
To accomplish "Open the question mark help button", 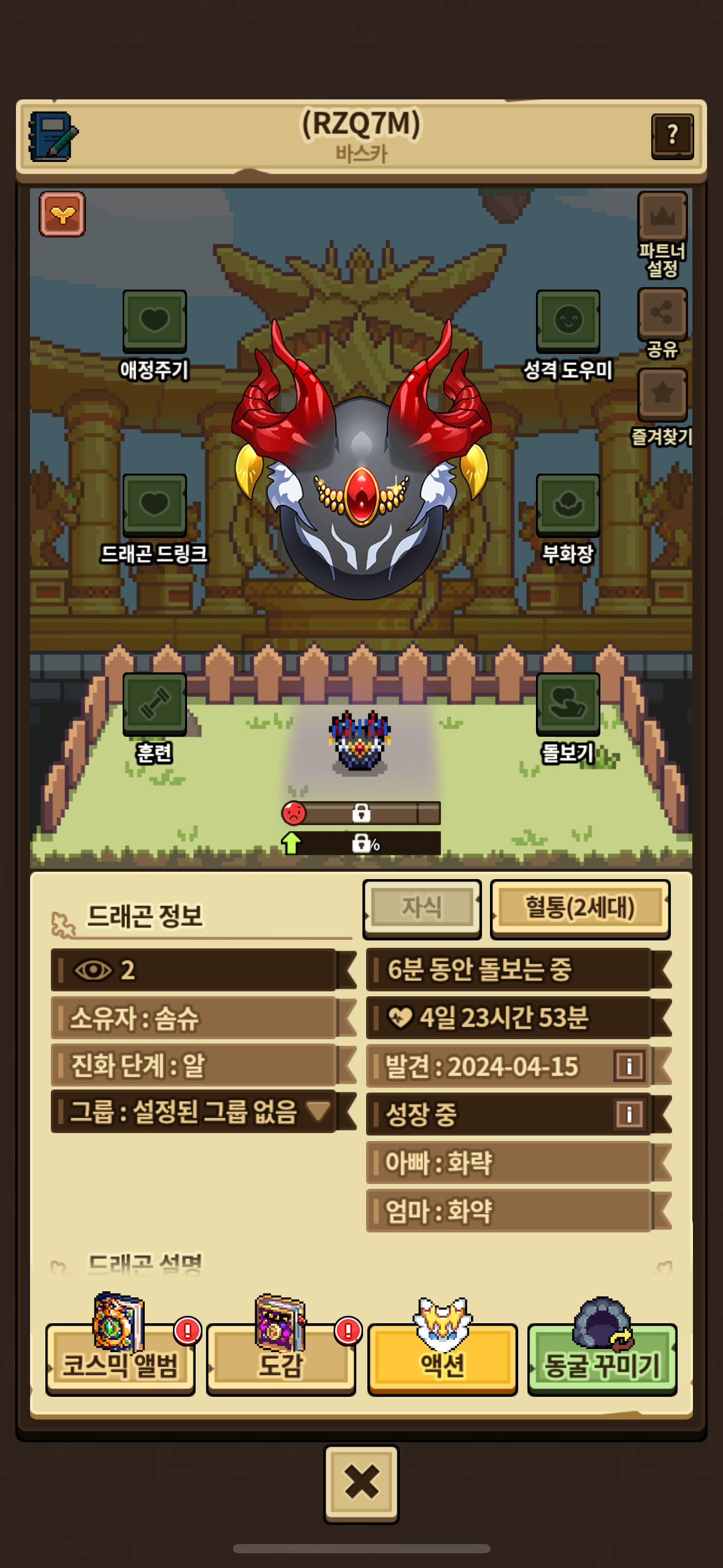I will (x=672, y=135).
